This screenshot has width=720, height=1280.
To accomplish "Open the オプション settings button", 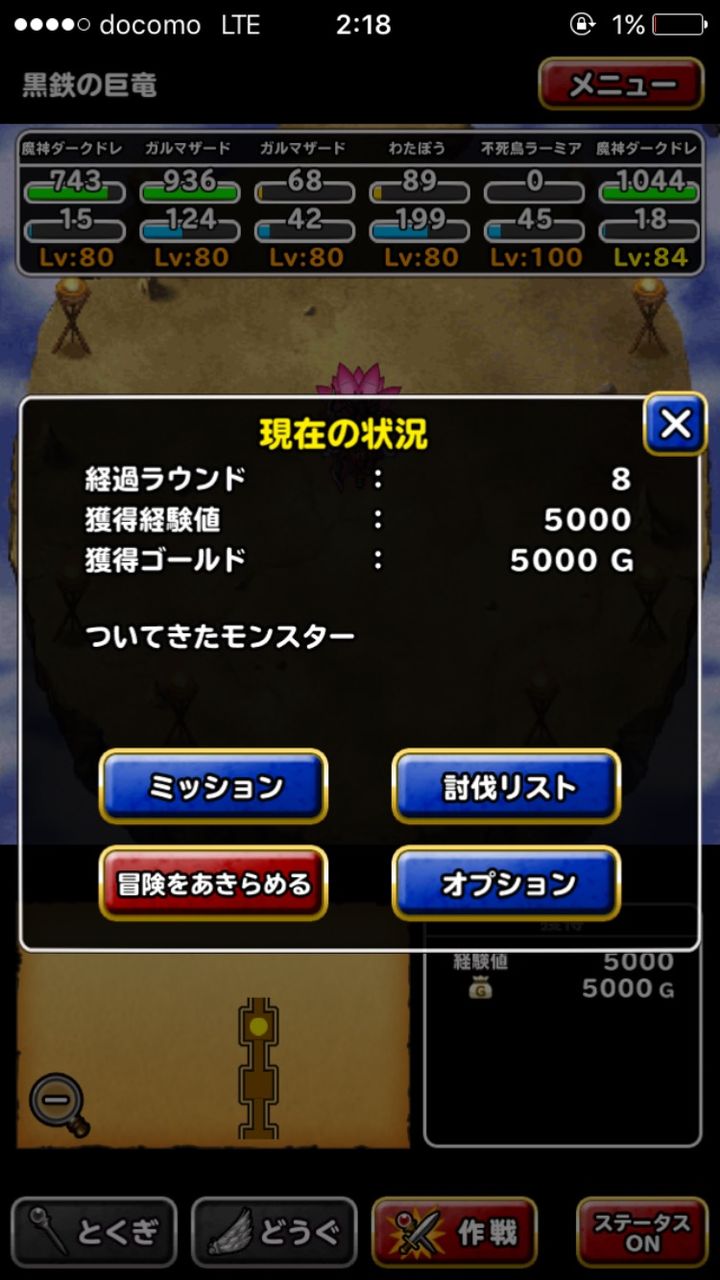I will (507, 883).
